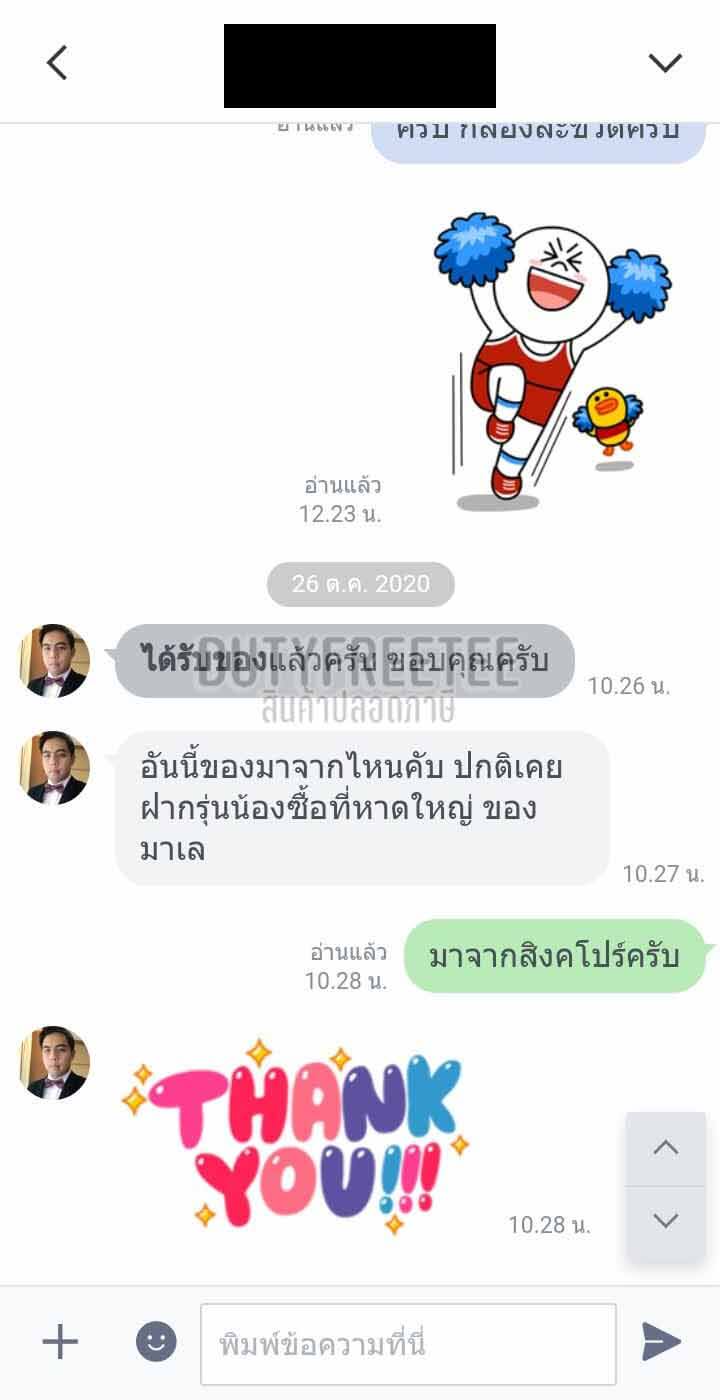Jump up using the floating up arrow
The width and height of the screenshot is (720, 1400).
[x=666, y=1148]
